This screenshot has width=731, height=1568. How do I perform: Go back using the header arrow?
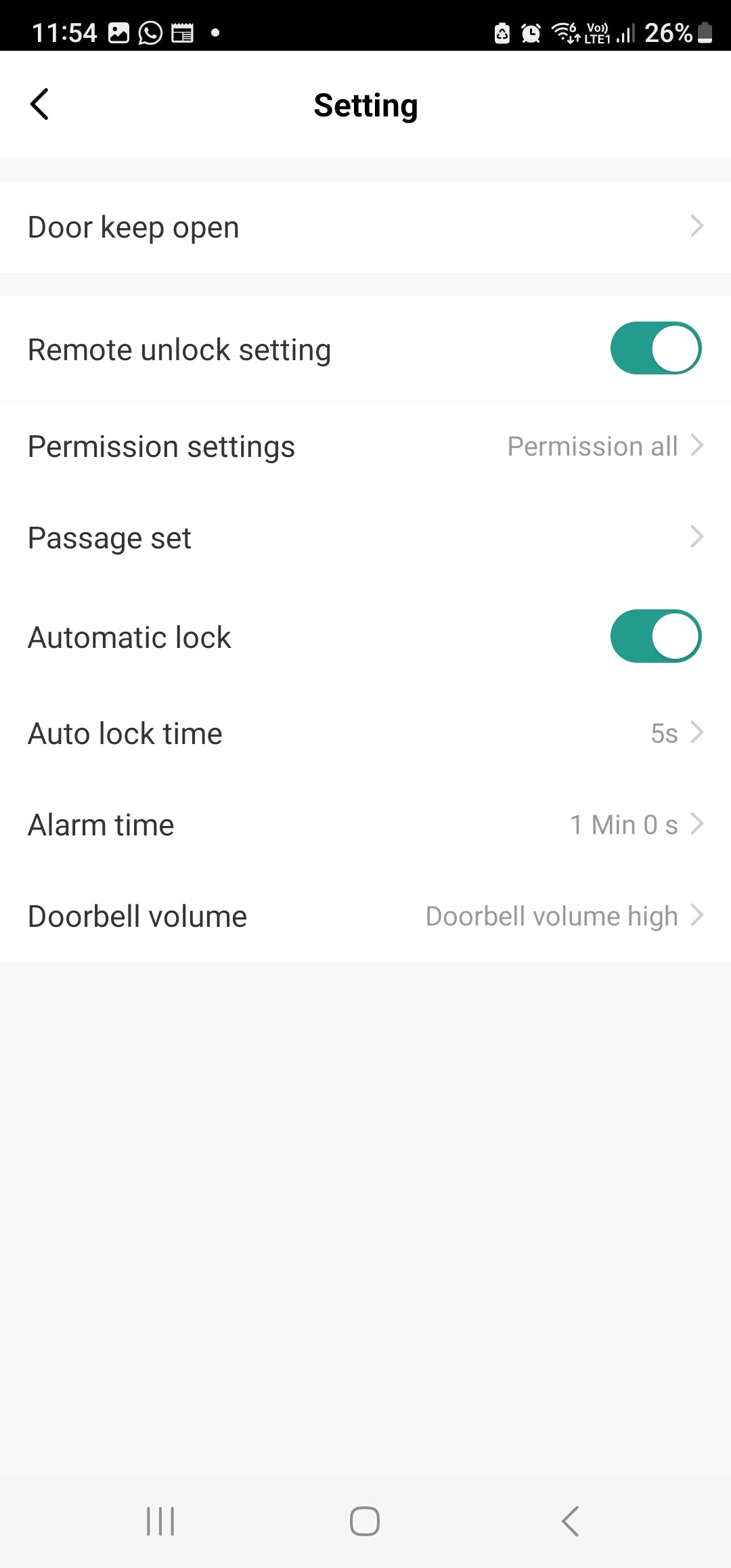[40, 104]
